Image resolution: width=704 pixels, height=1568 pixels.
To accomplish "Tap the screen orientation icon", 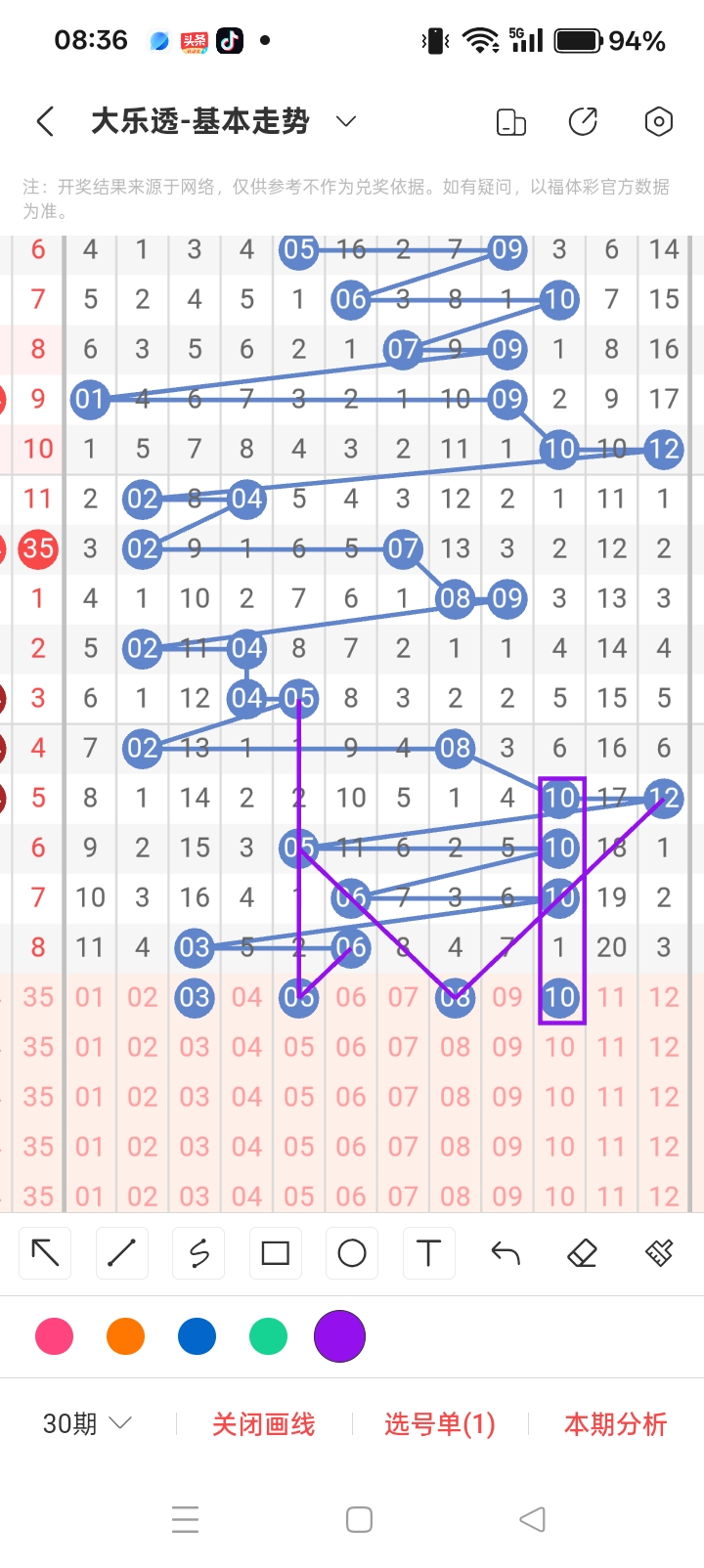I will point(510,122).
